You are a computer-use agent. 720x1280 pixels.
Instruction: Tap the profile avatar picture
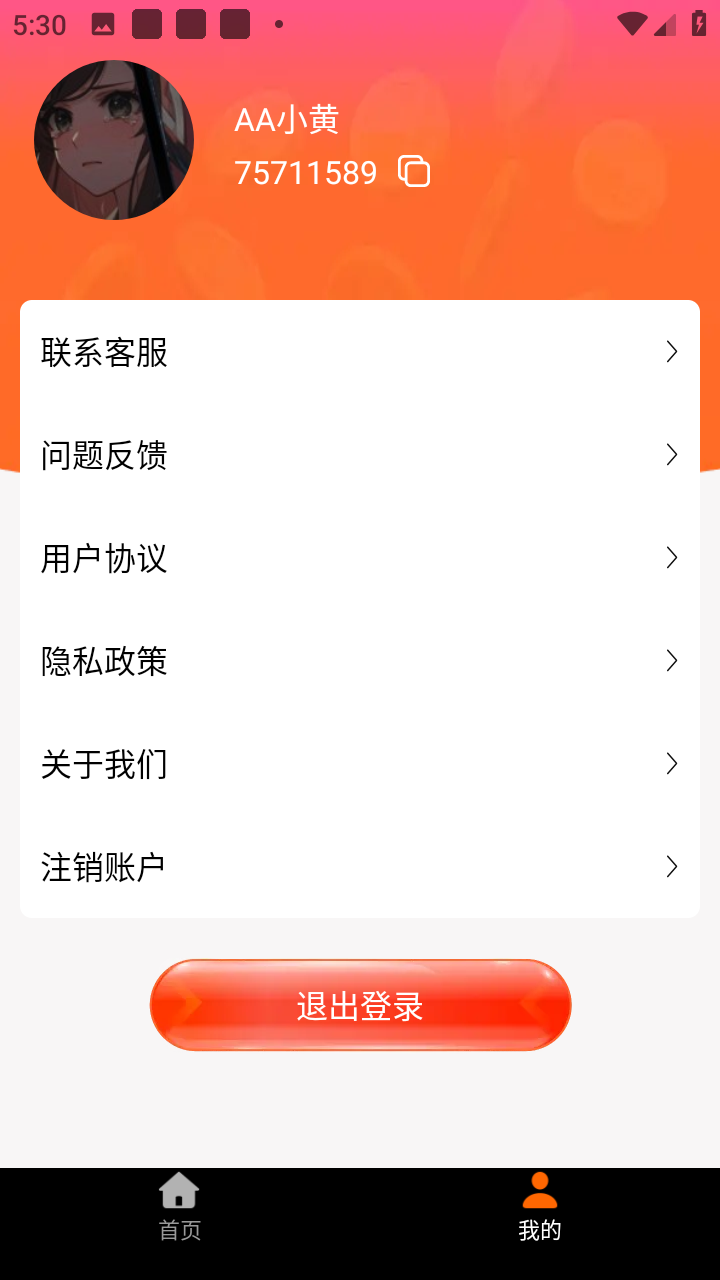click(x=114, y=140)
